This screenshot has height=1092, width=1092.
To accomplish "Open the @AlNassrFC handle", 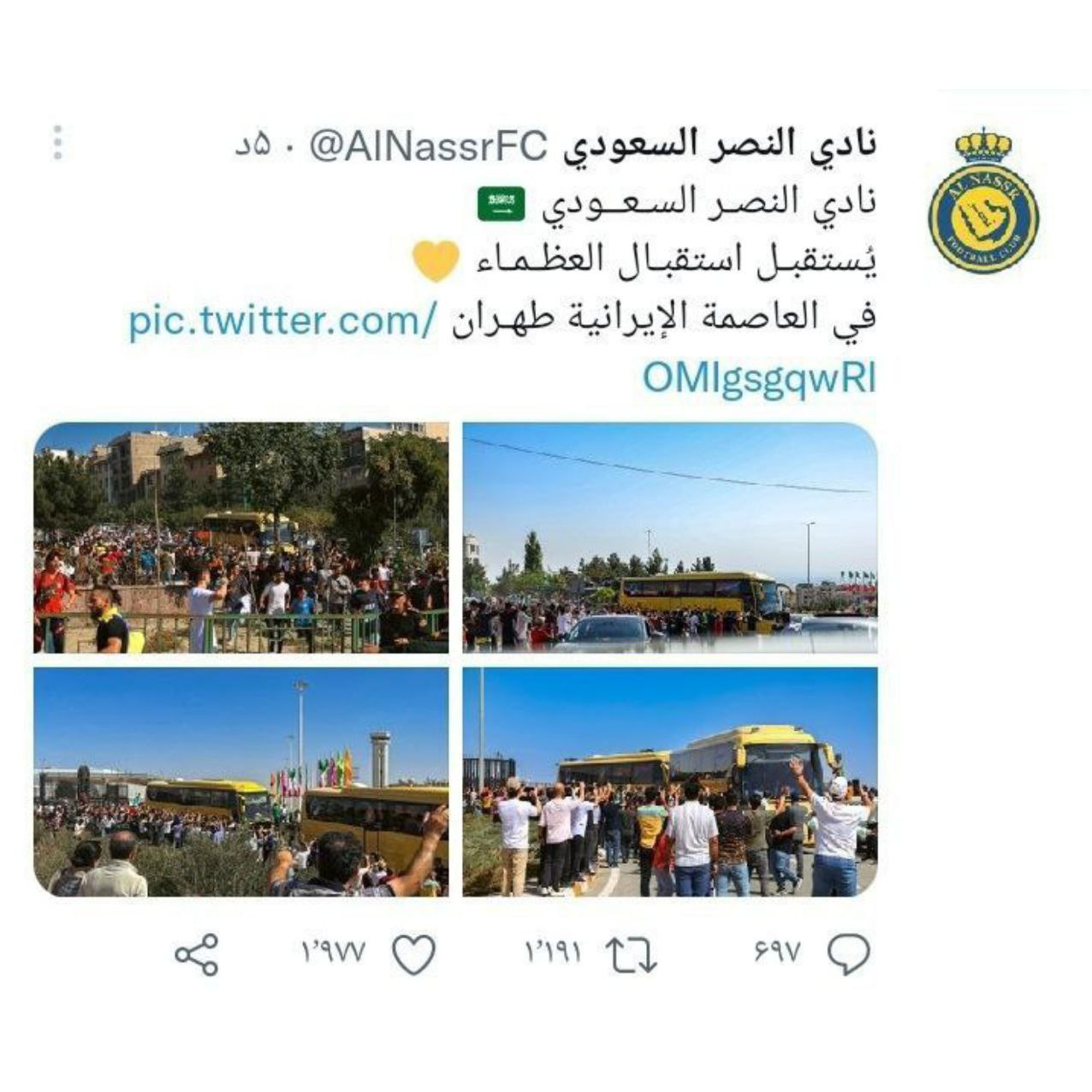I will 427,147.
